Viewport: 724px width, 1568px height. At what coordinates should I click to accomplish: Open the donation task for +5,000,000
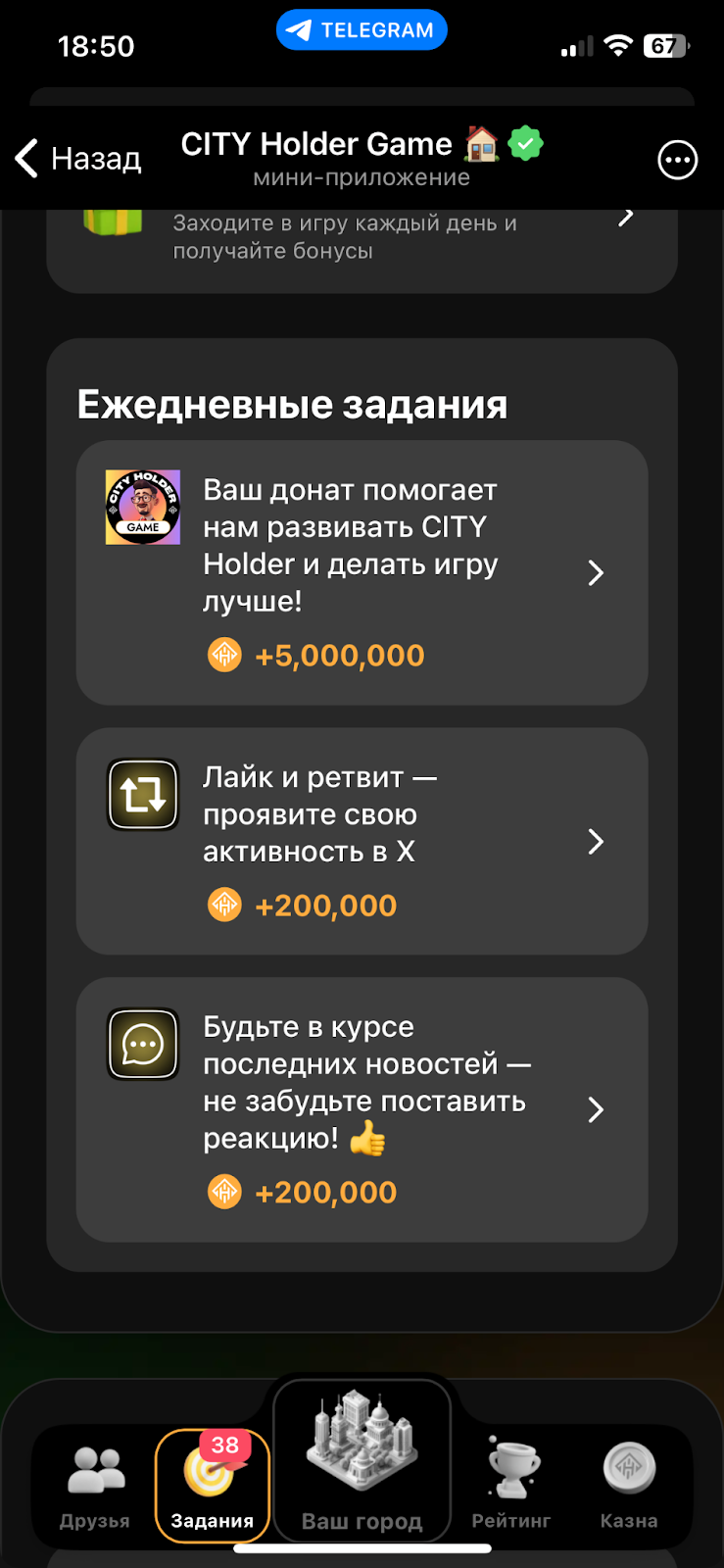point(362,572)
